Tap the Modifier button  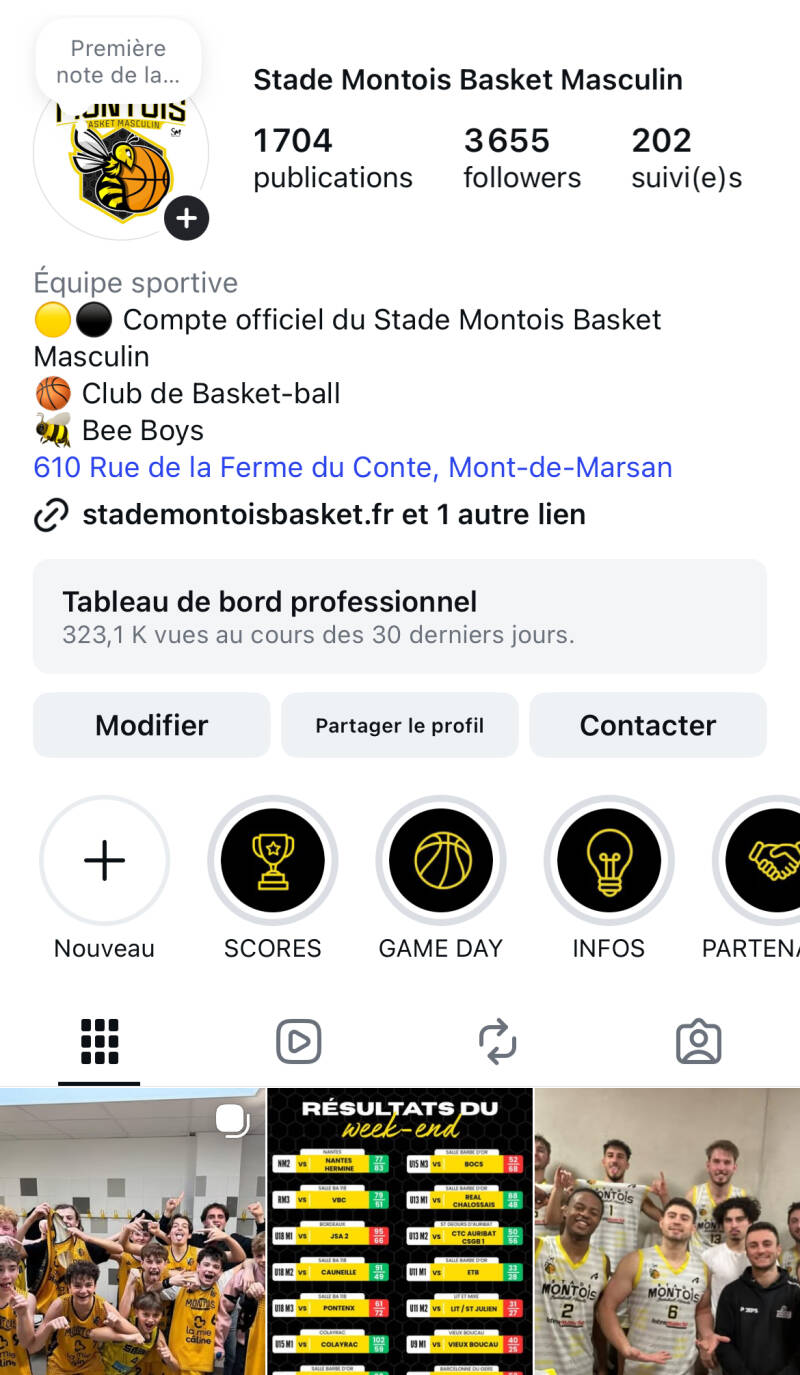(152, 725)
